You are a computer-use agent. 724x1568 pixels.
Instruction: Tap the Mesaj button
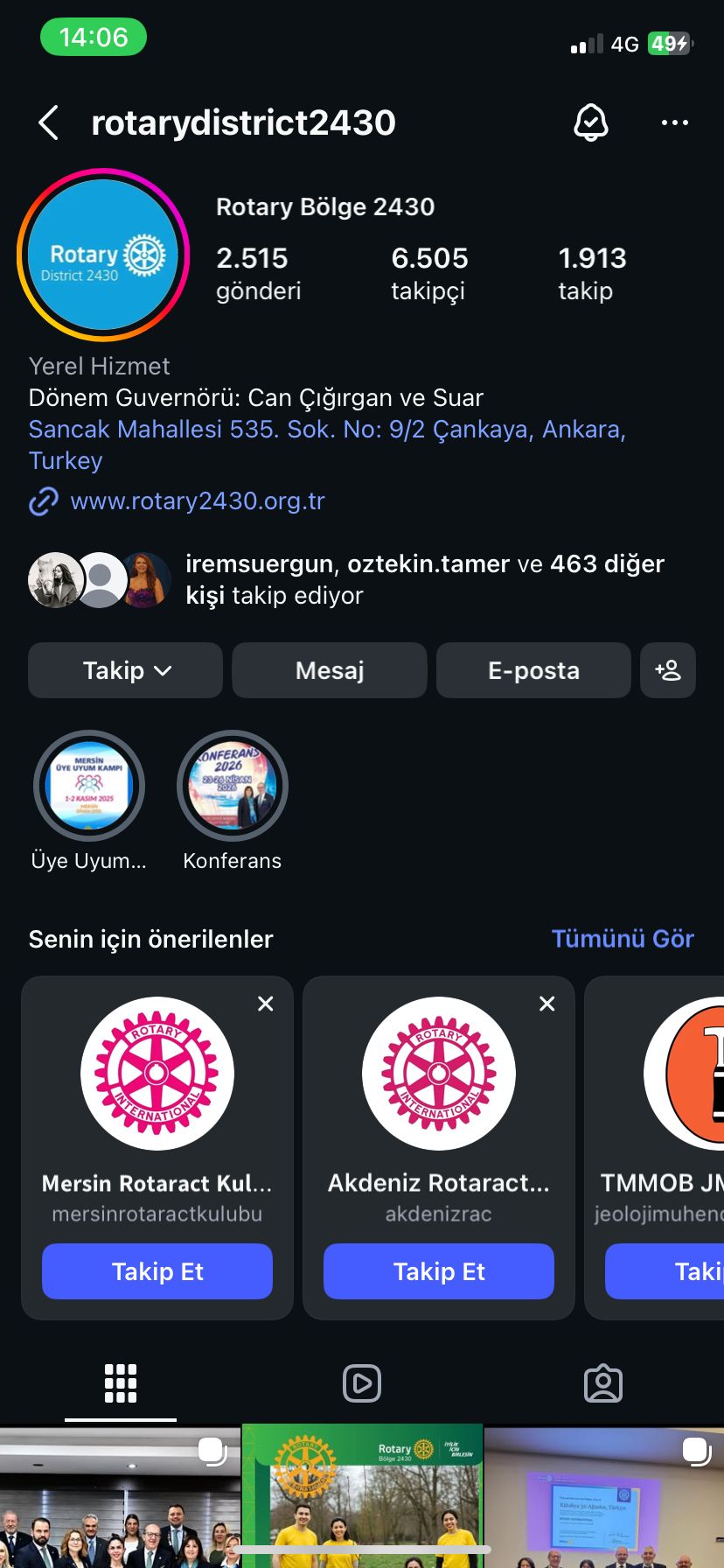click(x=330, y=670)
